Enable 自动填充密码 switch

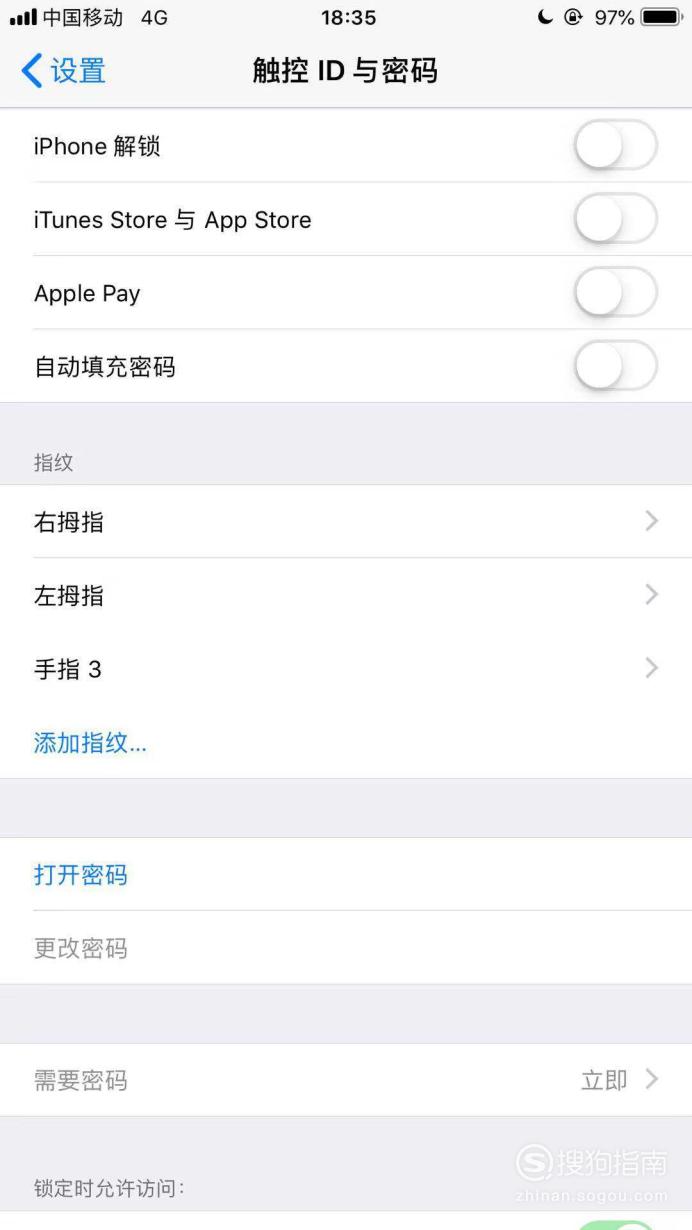616,367
